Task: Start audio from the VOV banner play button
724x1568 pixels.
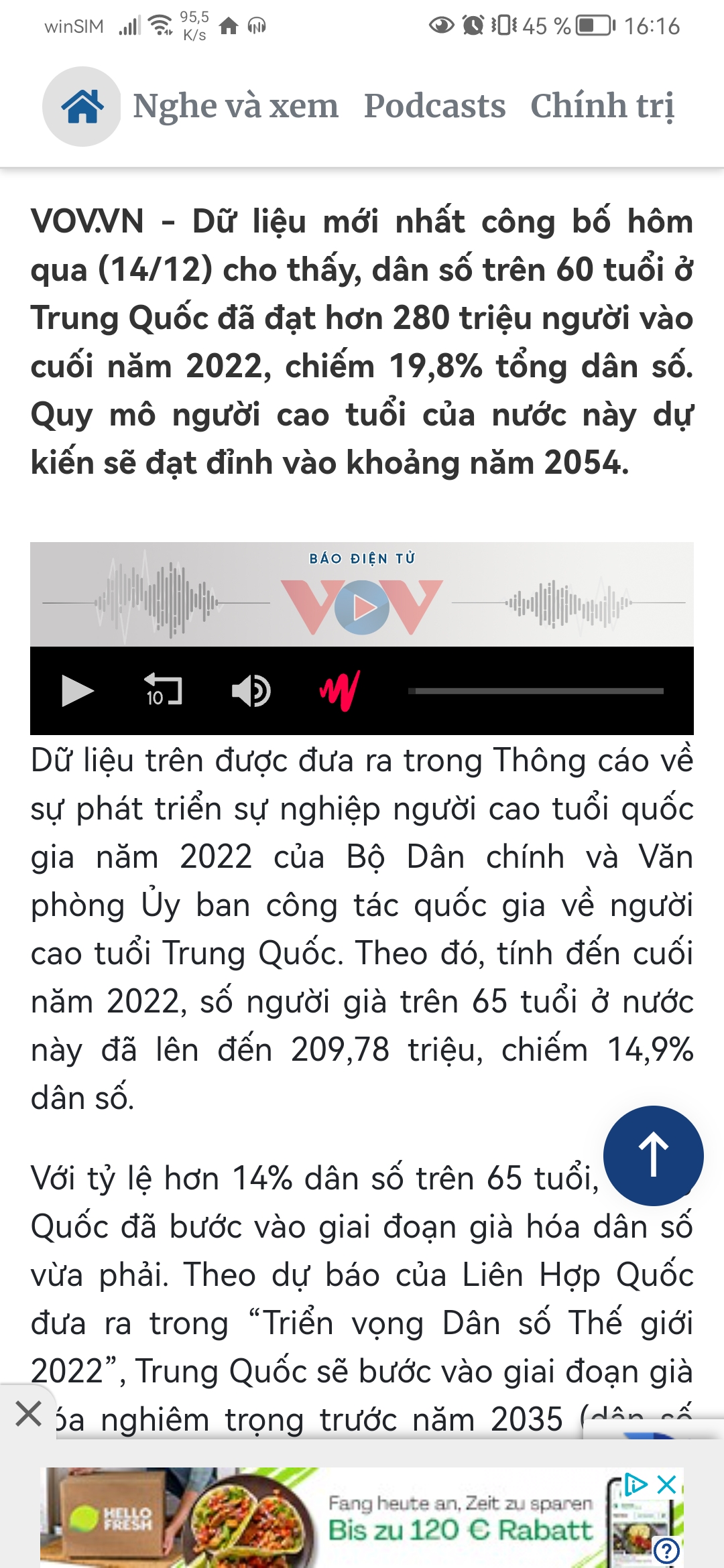Action: pyautogui.click(x=362, y=608)
